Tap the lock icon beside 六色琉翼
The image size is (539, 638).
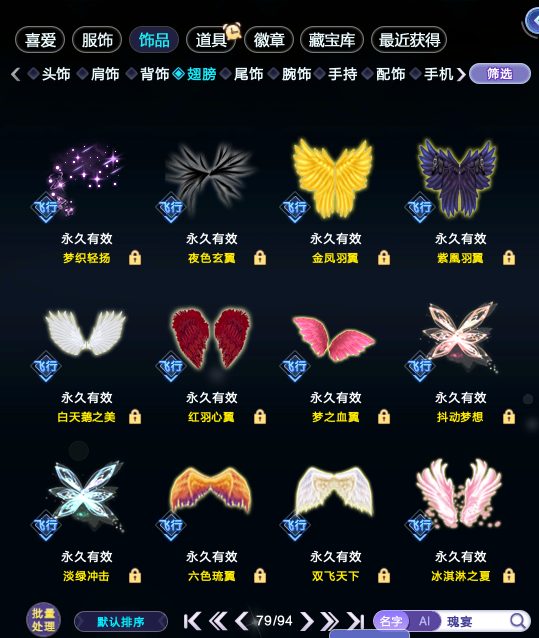[x=260, y=575]
